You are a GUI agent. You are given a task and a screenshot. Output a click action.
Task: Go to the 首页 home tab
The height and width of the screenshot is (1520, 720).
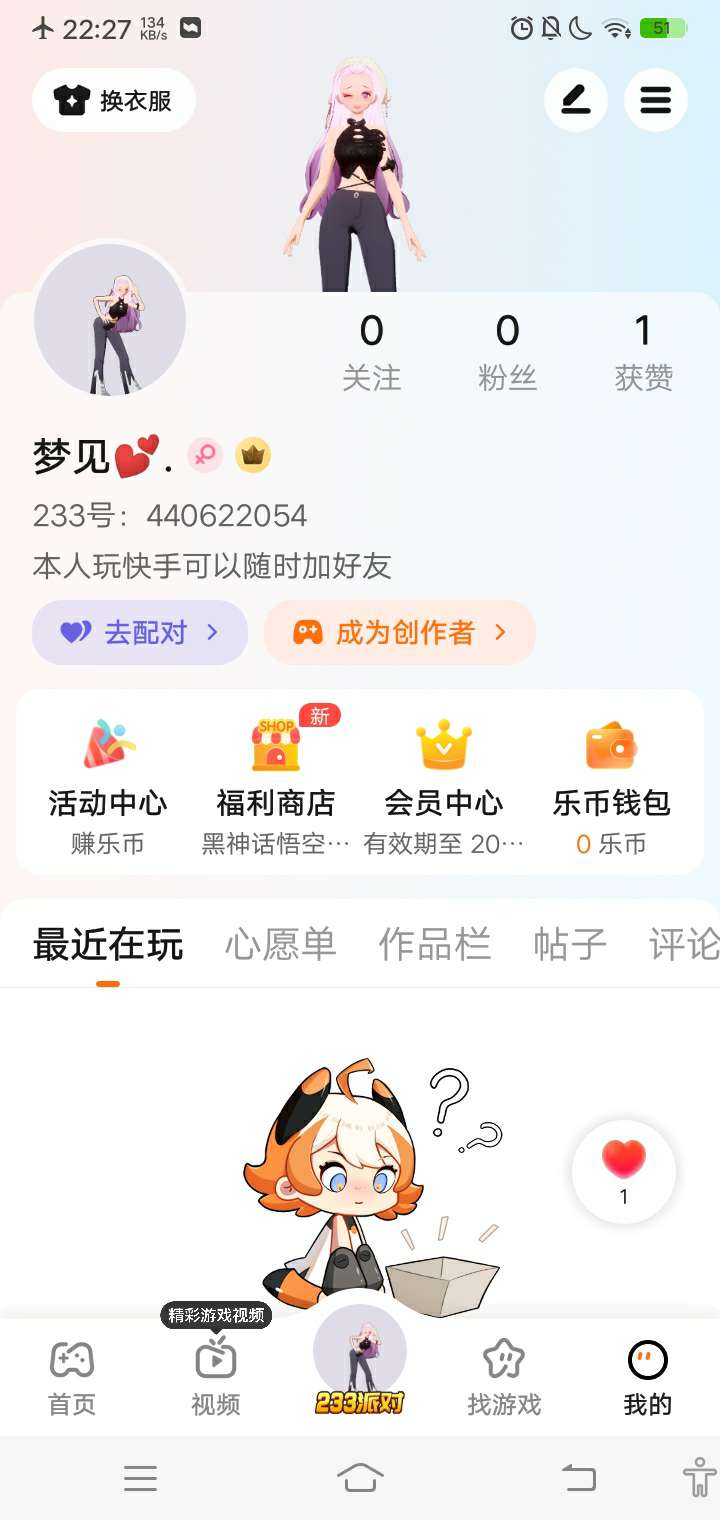(72, 1379)
